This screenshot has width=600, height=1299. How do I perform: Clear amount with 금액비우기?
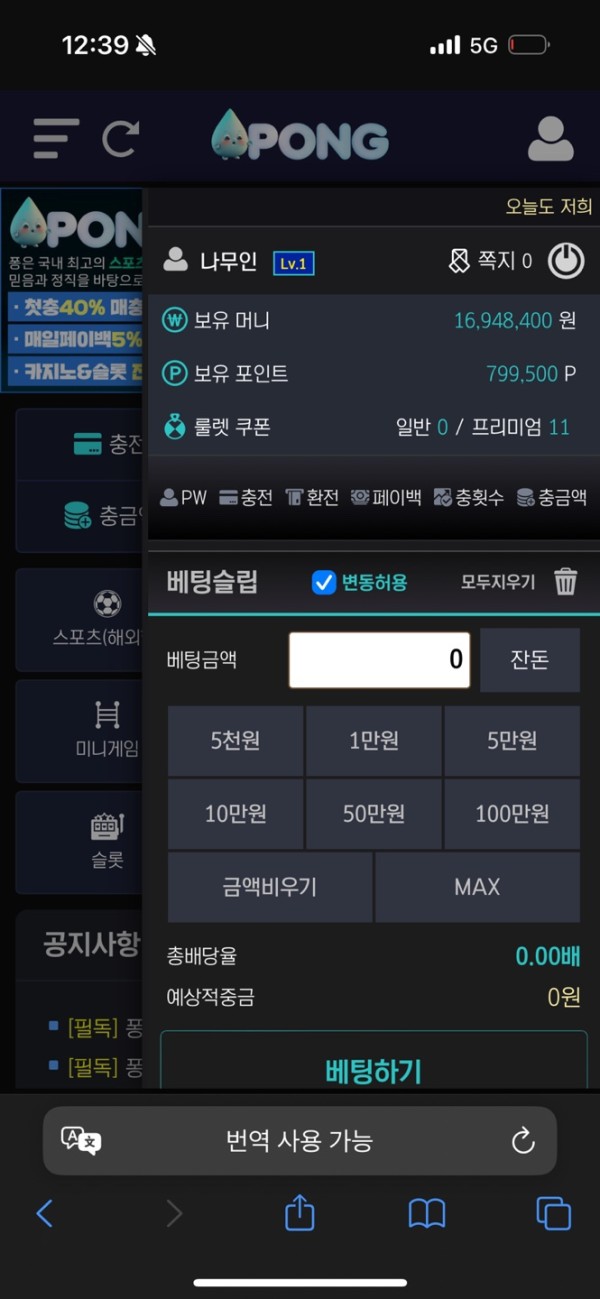click(270, 887)
